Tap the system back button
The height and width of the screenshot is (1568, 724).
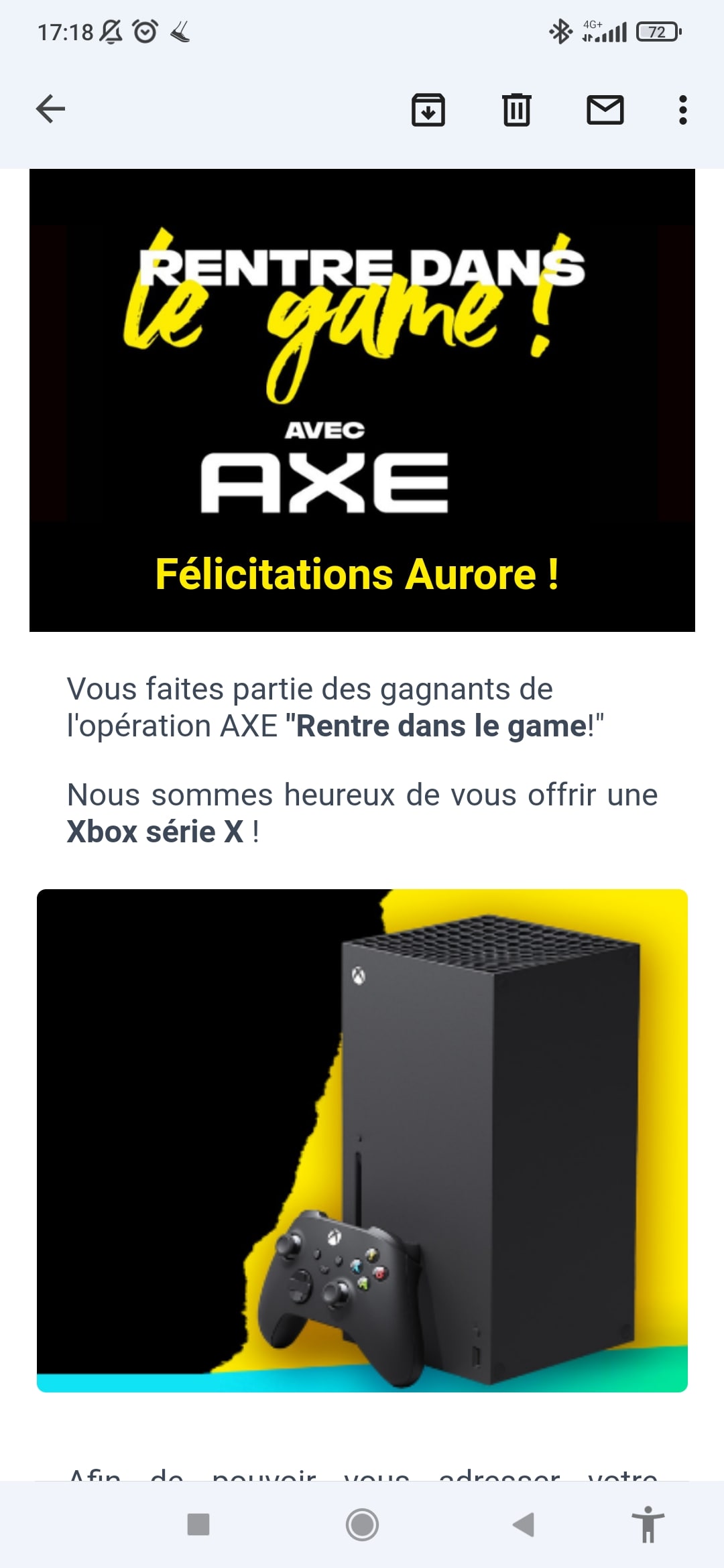tap(524, 1524)
